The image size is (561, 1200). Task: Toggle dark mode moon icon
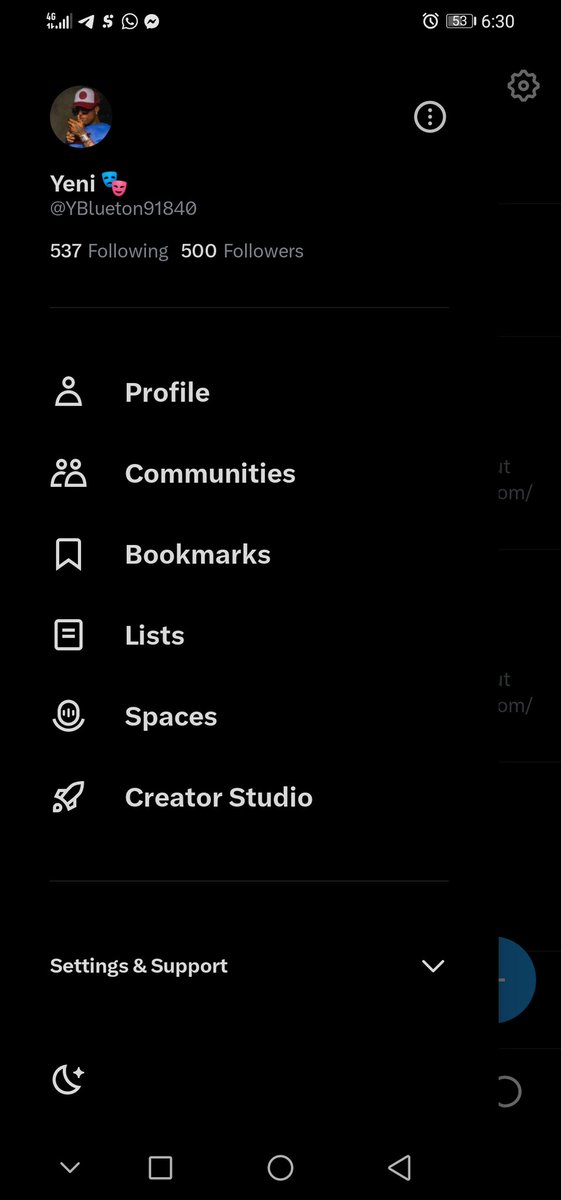(x=68, y=1079)
